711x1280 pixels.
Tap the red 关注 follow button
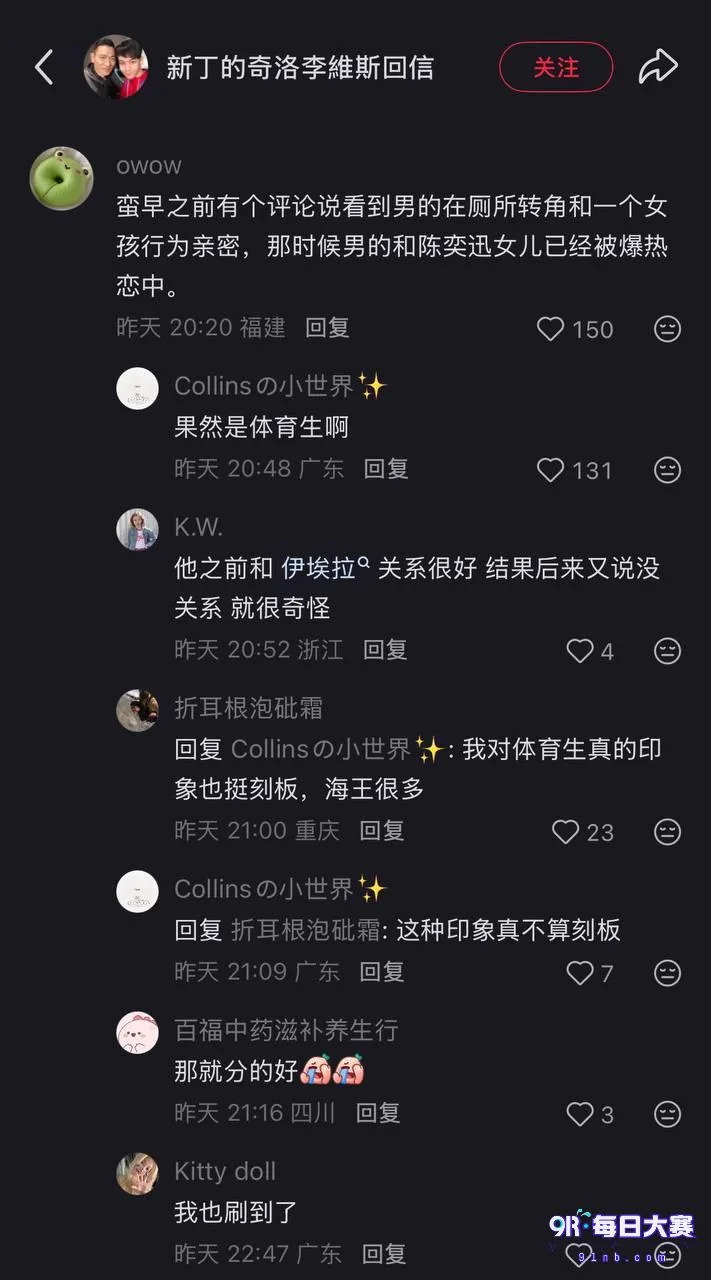coord(556,67)
